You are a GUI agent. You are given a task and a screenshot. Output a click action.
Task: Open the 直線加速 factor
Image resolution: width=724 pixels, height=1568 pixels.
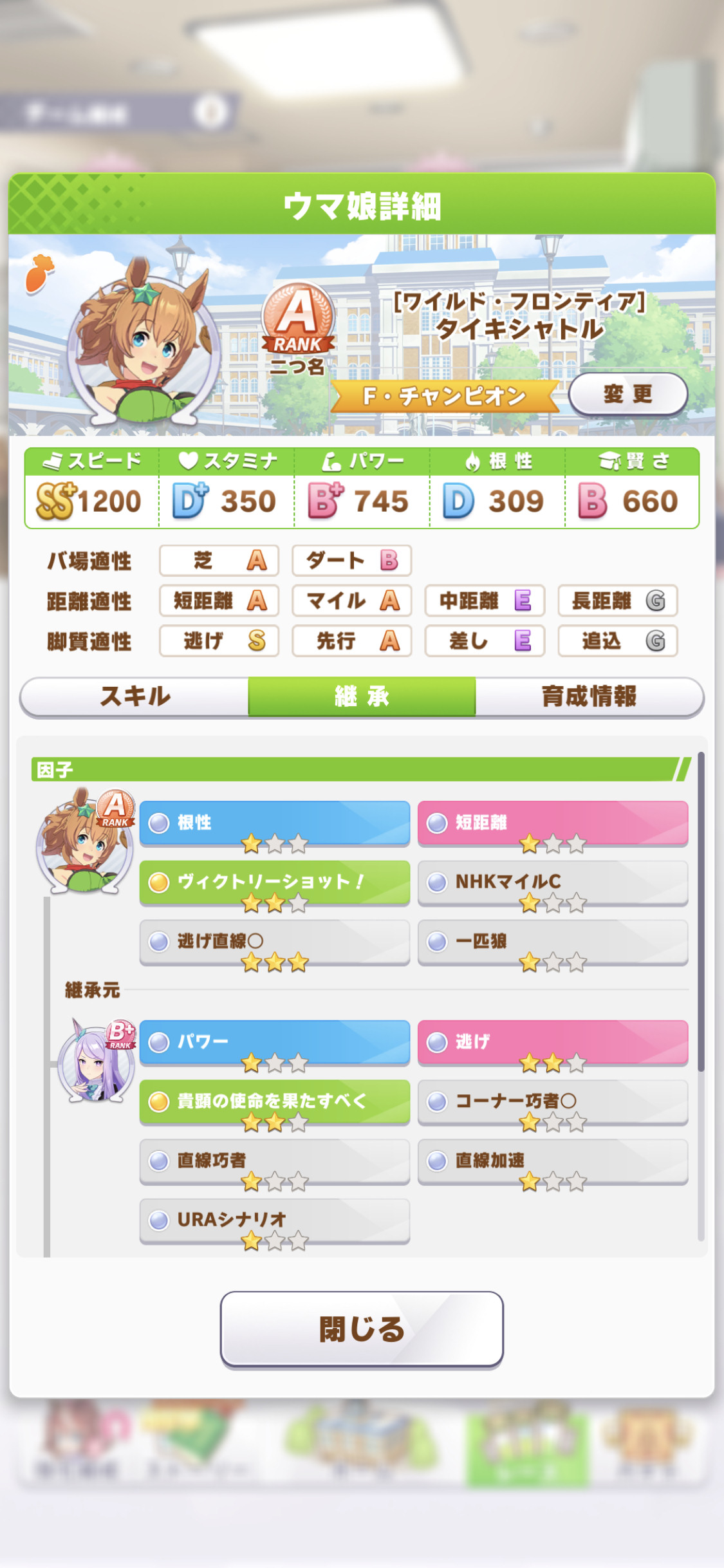[x=553, y=1161]
